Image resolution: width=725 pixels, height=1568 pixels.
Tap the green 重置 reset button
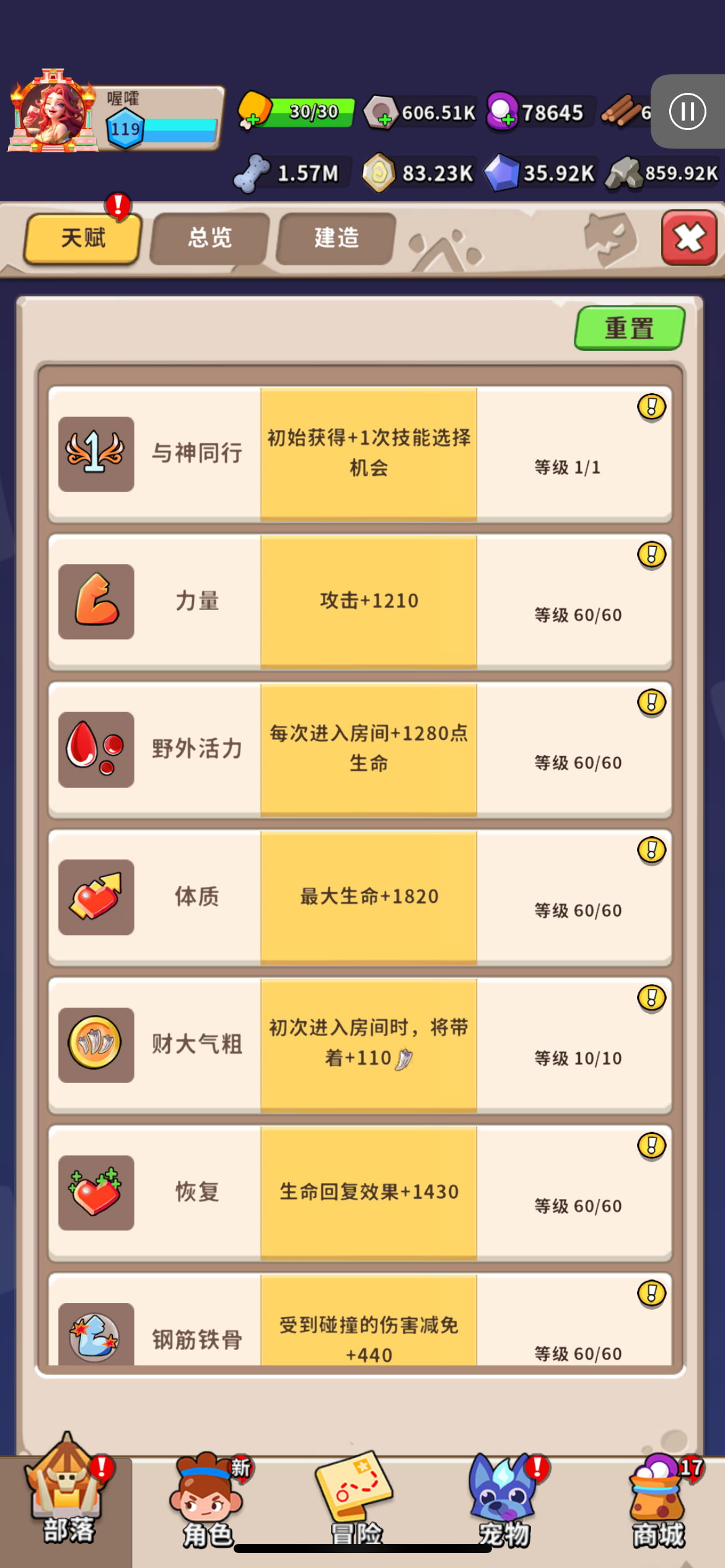click(630, 328)
